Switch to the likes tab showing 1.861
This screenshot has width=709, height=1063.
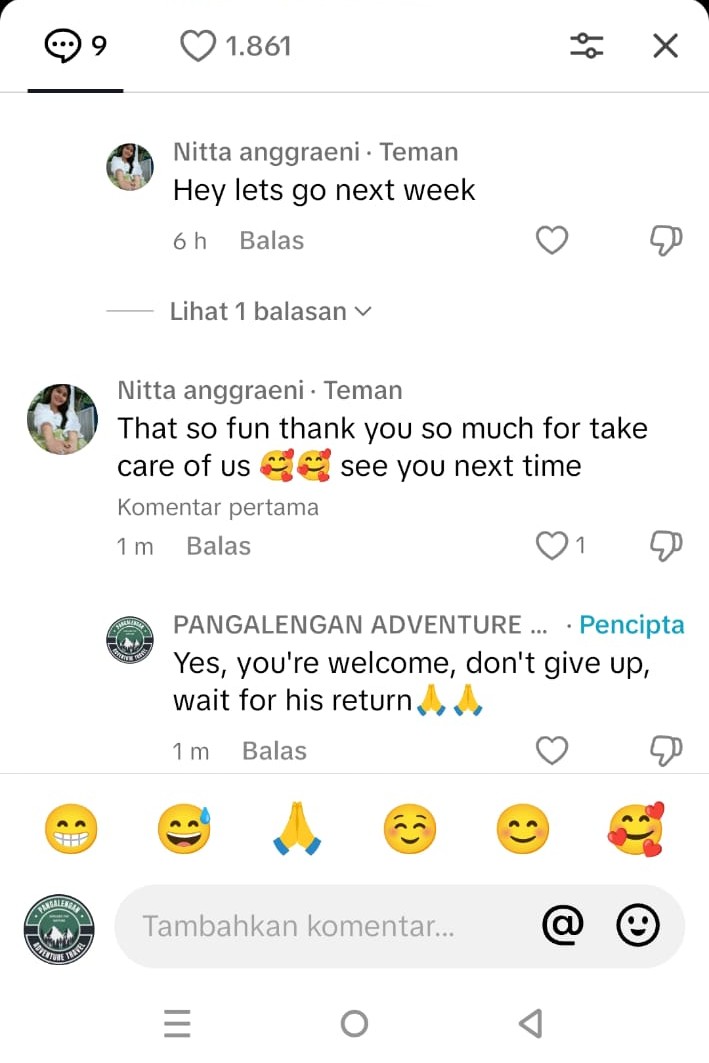pyautogui.click(x=236, y=46)
